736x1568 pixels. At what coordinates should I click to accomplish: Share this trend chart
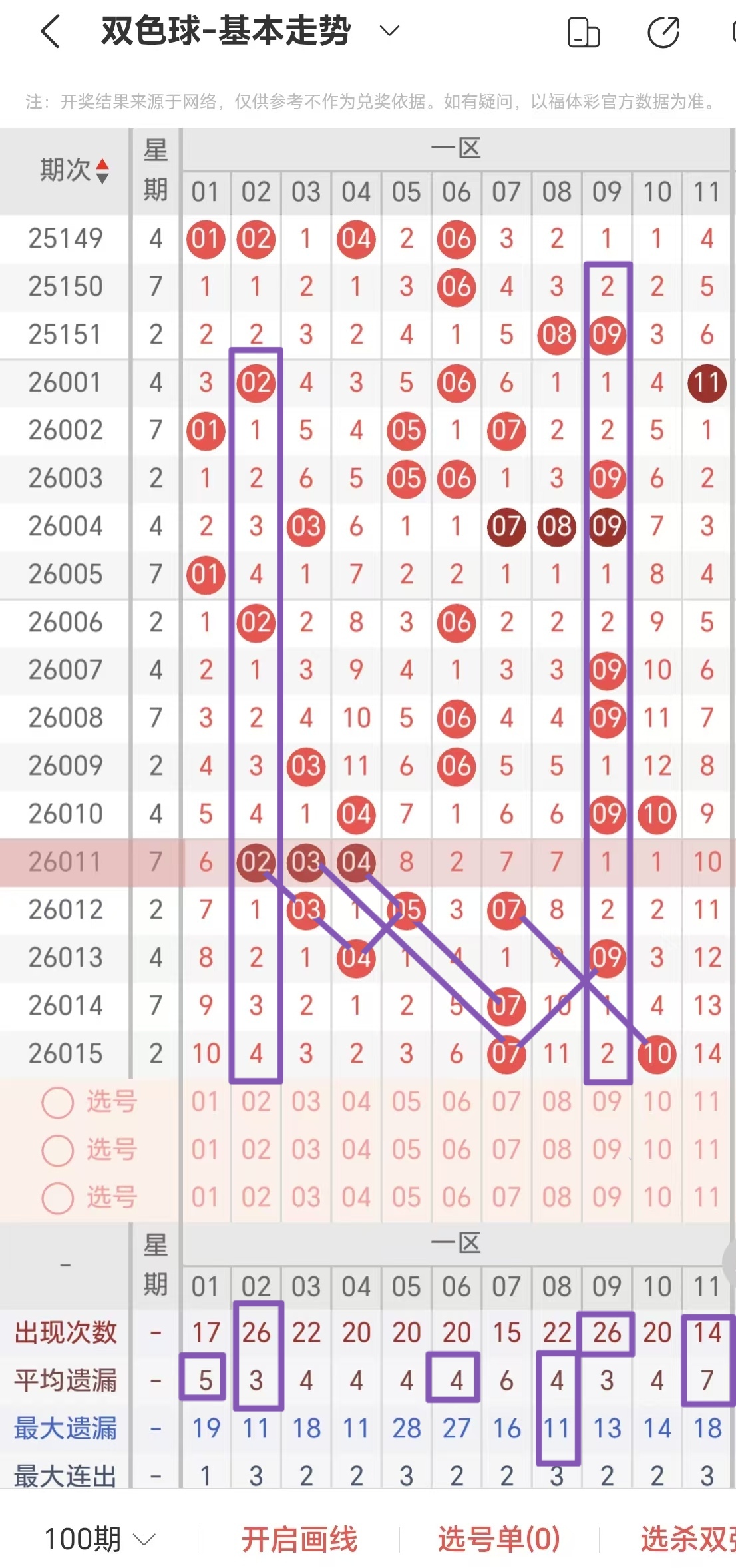point(663,33)
